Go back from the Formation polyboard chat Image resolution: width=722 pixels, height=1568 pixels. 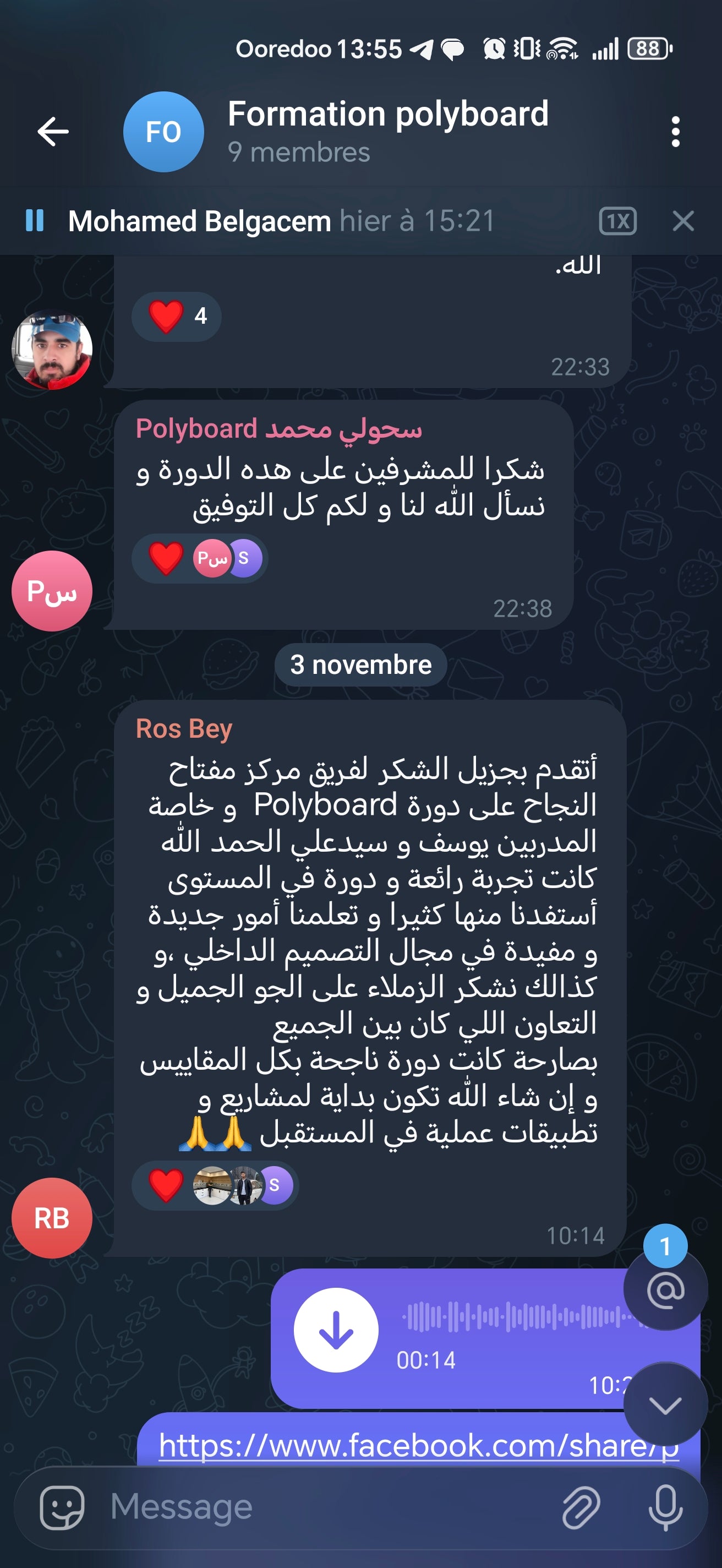(x=53, y=132)
